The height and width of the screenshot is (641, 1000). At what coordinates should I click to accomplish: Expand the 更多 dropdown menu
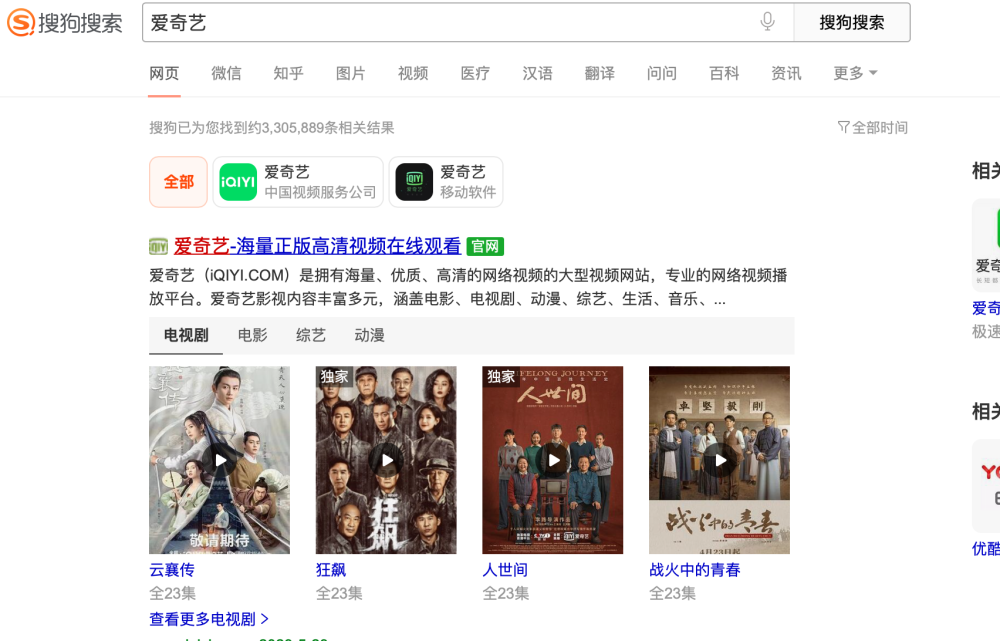point(855,73)
